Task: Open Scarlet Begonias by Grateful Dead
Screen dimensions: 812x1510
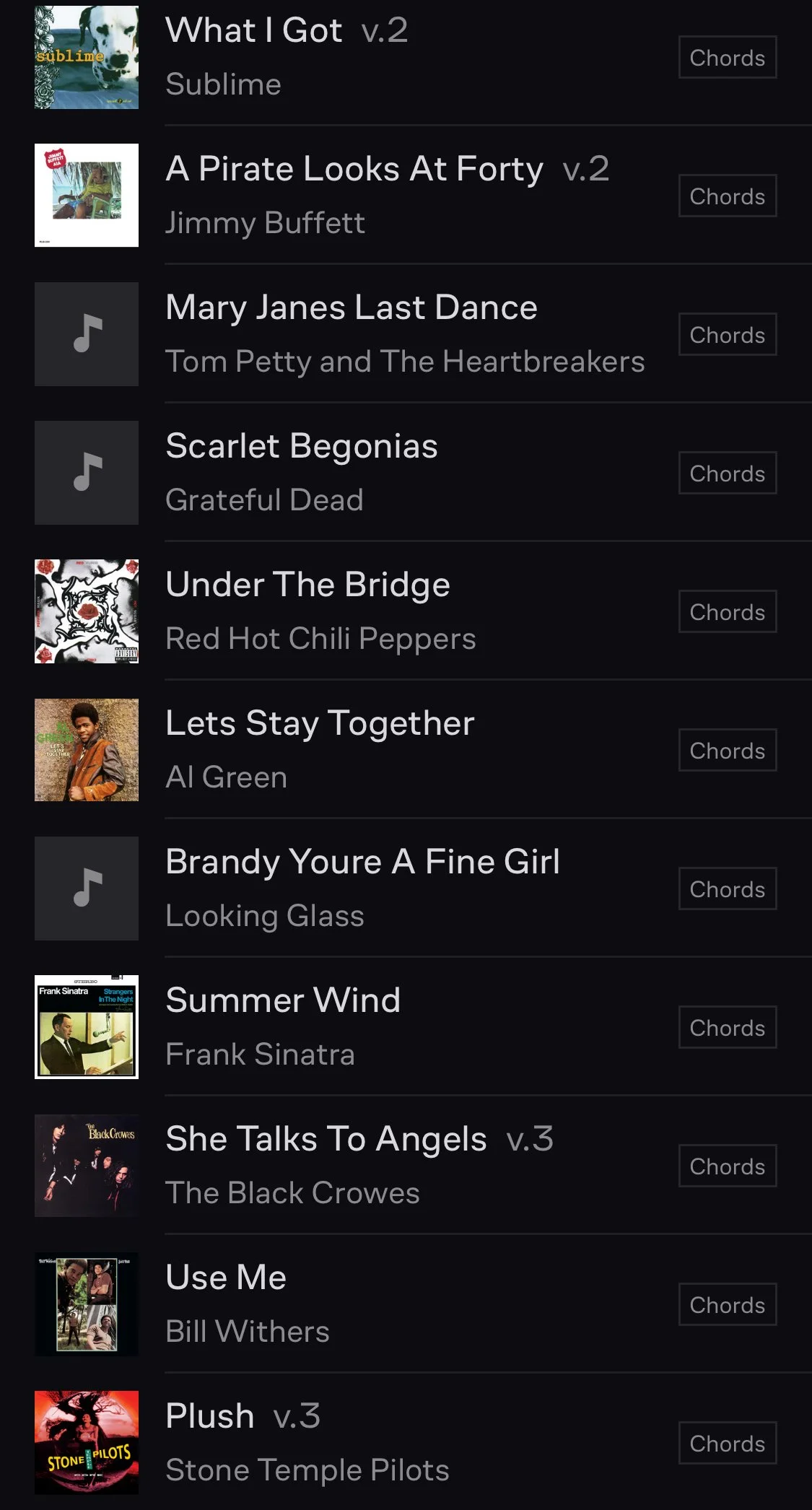Action: pos(302,448)
